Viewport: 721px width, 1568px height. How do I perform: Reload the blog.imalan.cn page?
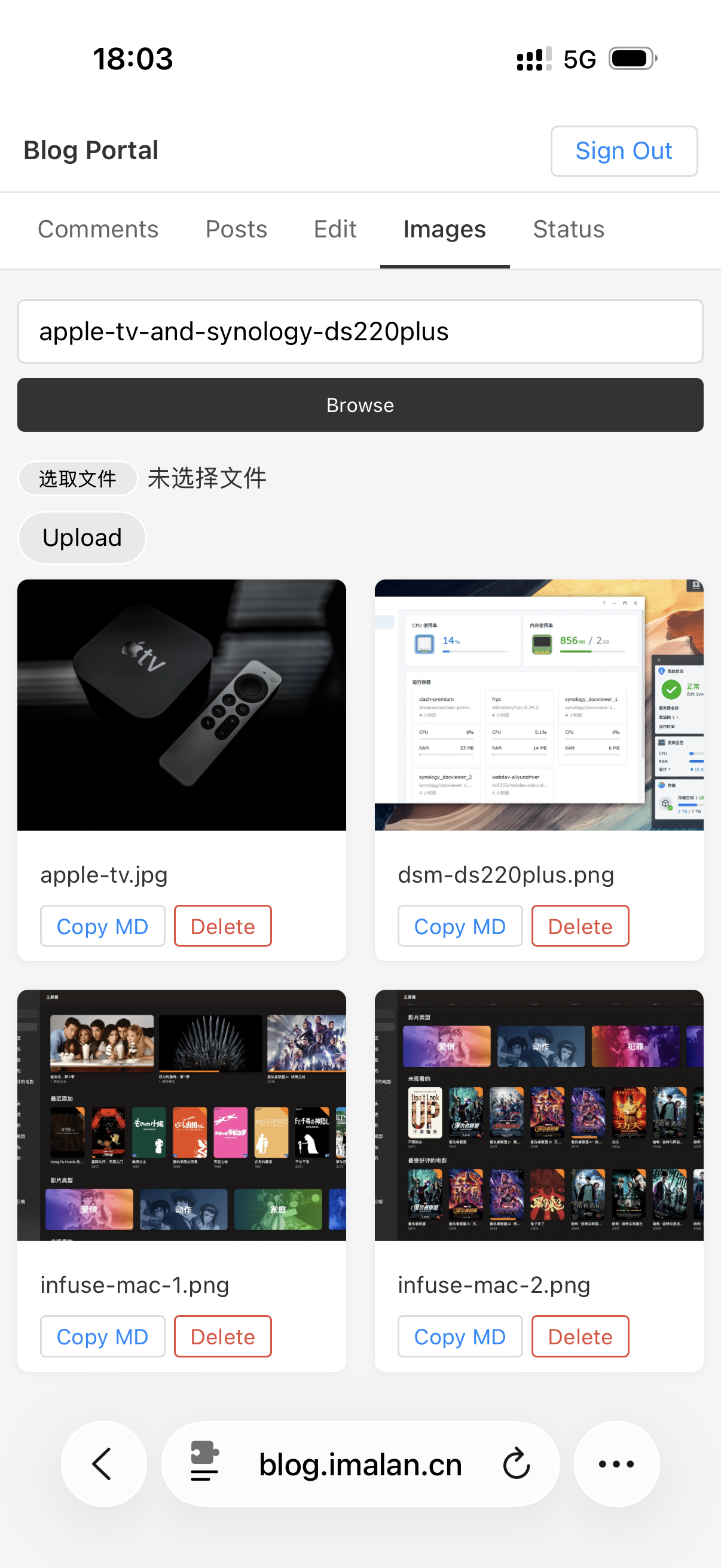(517, 1464)
